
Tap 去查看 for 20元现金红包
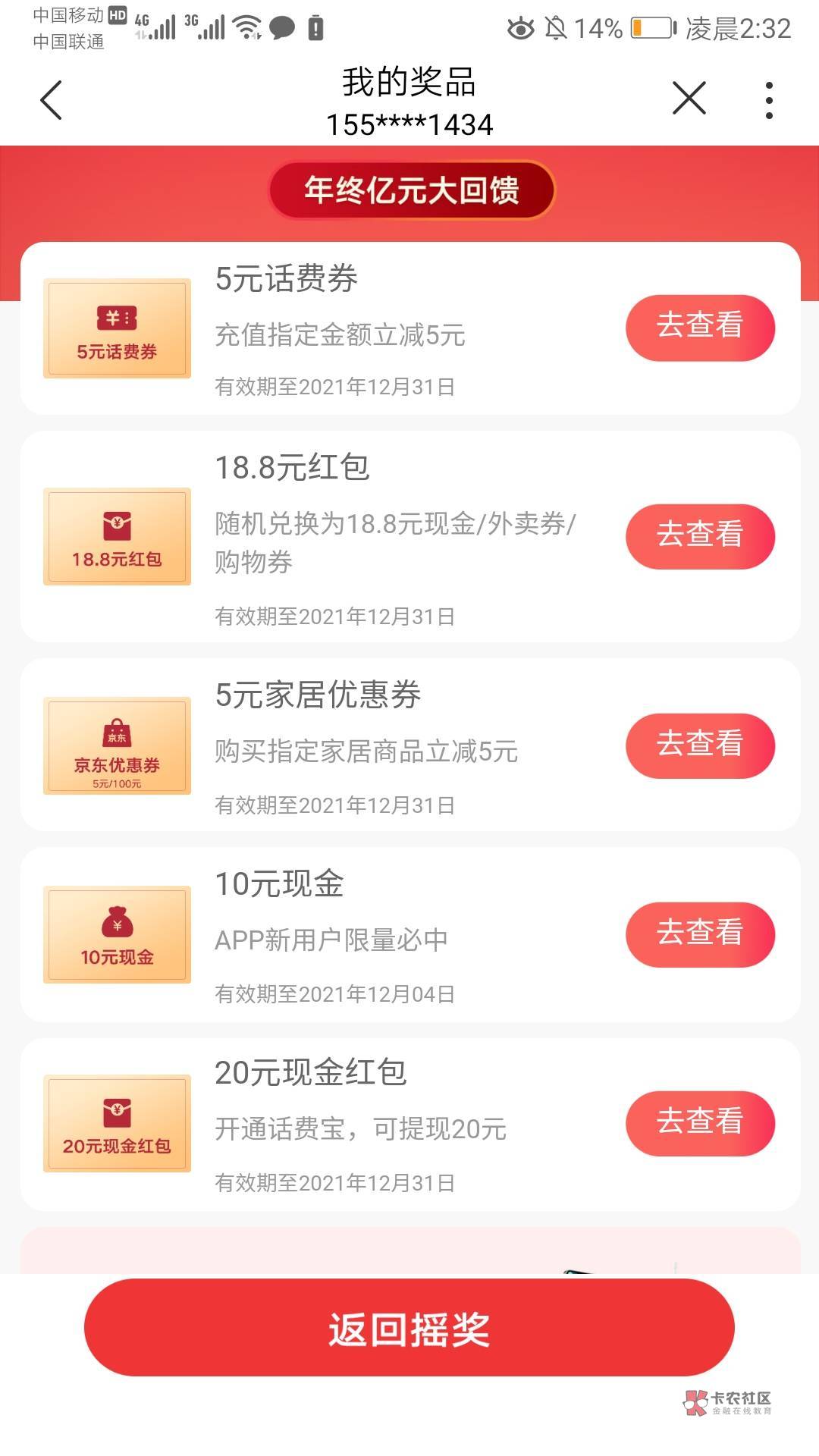tap(699, 1123)
